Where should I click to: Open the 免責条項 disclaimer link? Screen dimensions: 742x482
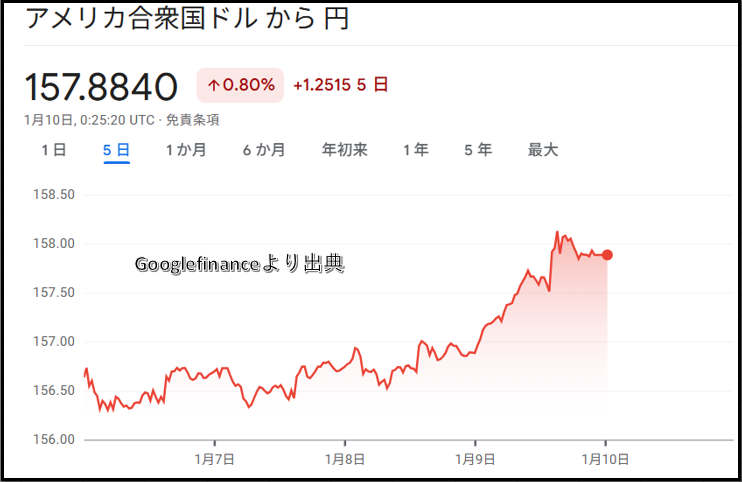(x=193, y=120)
